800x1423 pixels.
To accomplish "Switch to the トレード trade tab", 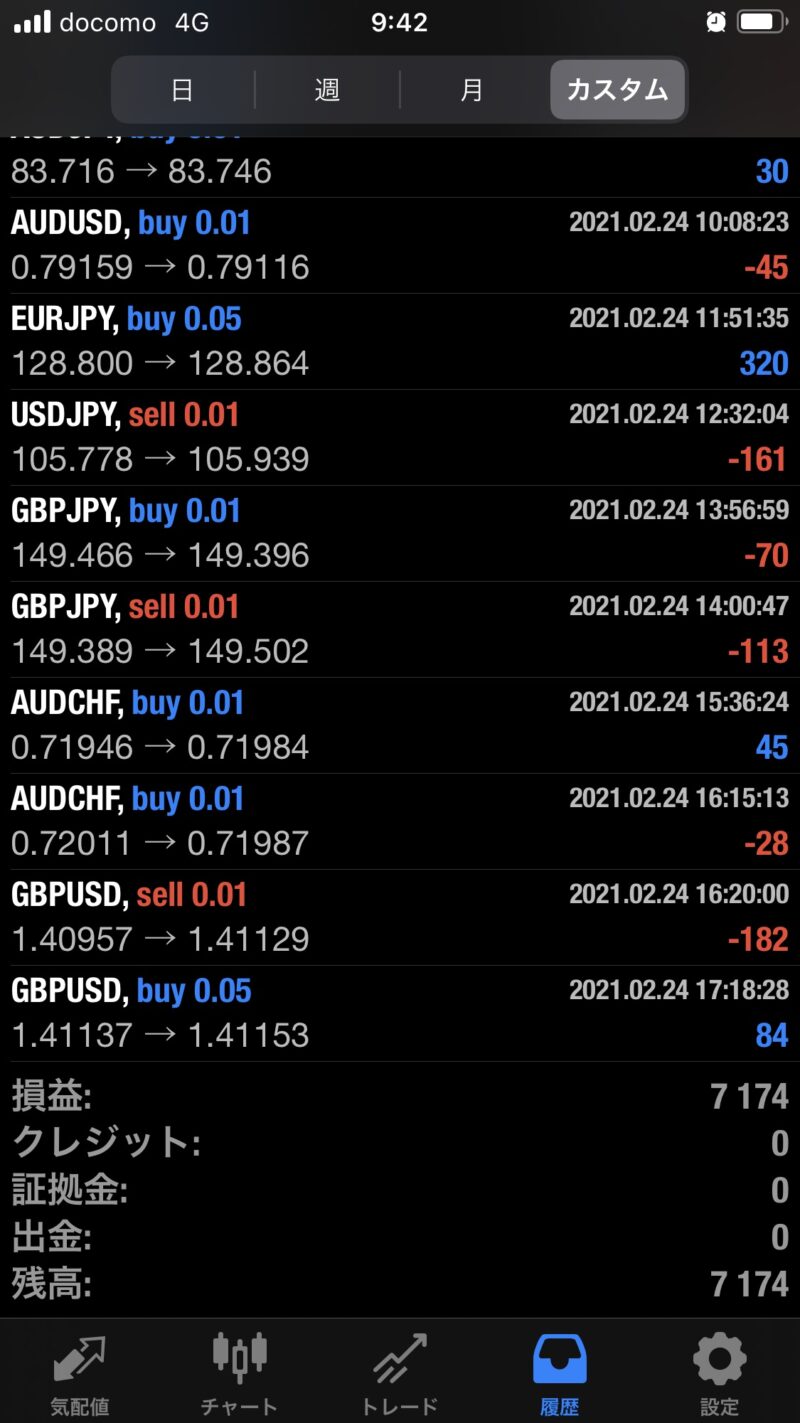I will click(399, 1374).
